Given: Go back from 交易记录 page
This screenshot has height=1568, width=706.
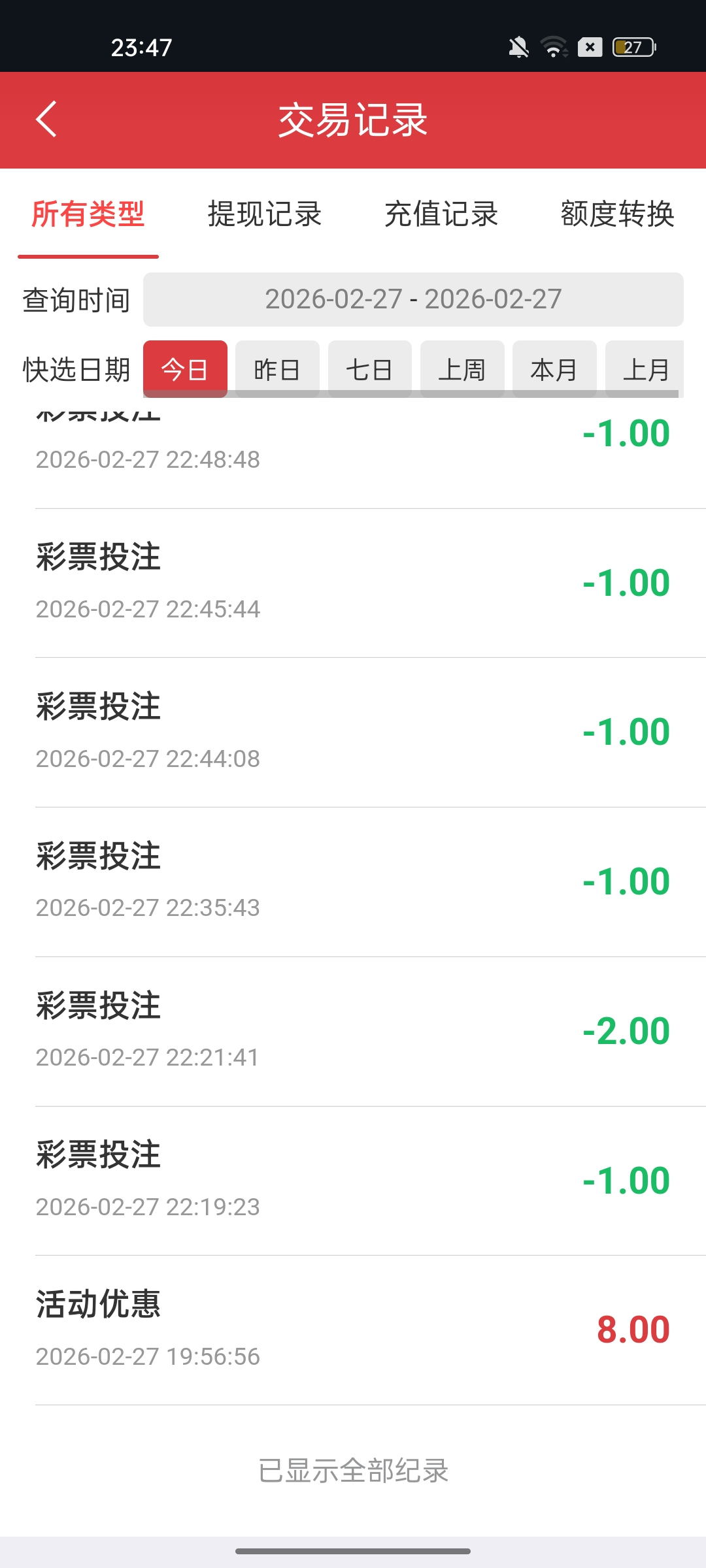Looking at the screenshot, I should coord(47,120).
